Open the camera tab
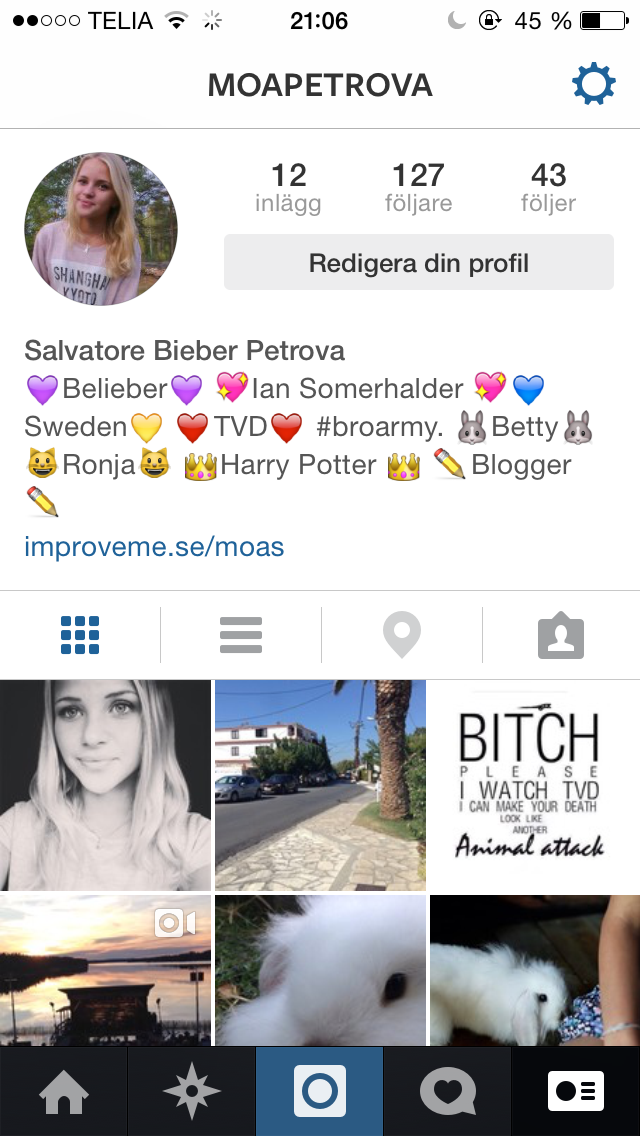 point(320,1091)
